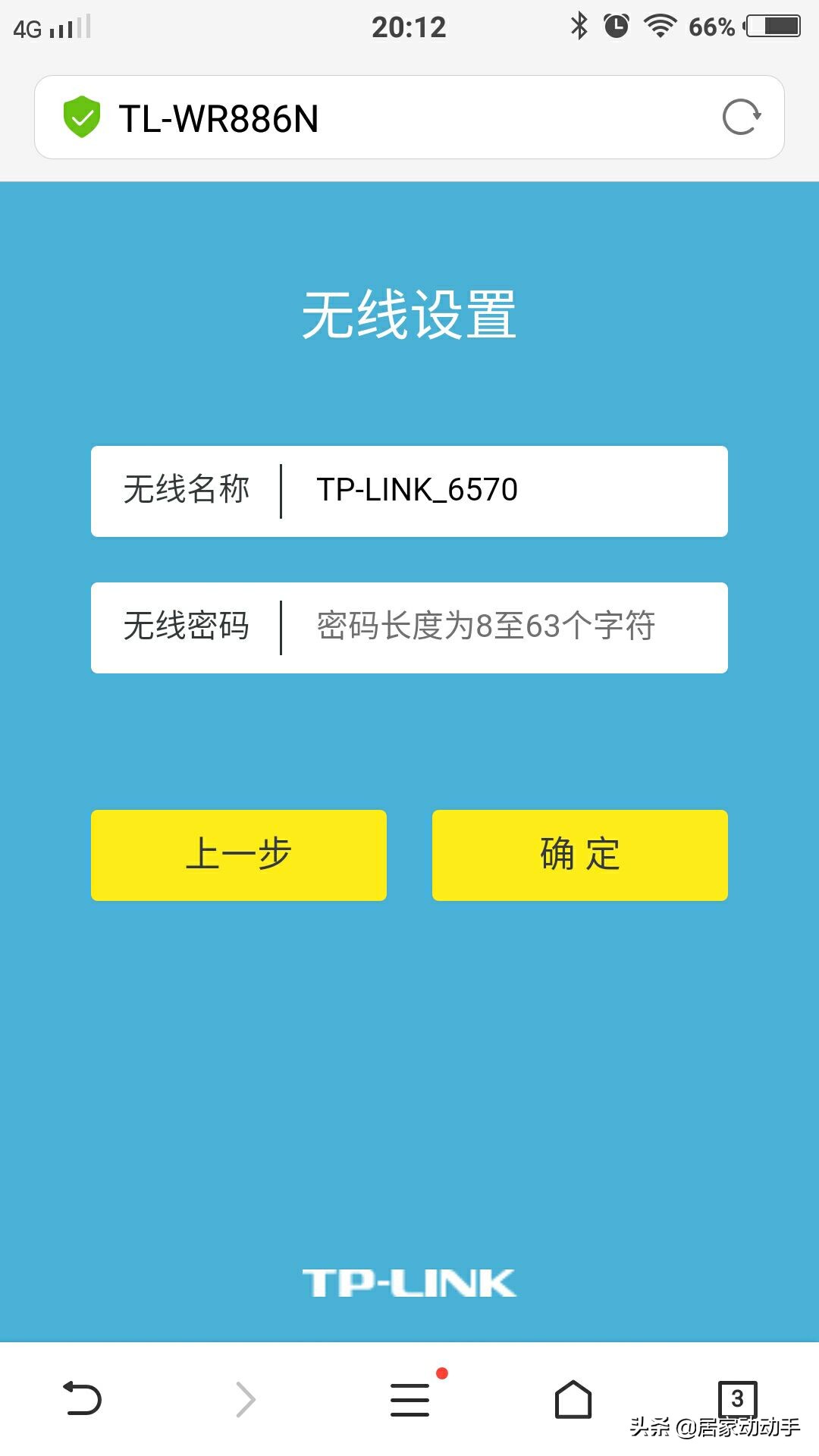Go forward using the browser arrow
This screenshot has height=1456, width=819.
[x=246, y=1399]
